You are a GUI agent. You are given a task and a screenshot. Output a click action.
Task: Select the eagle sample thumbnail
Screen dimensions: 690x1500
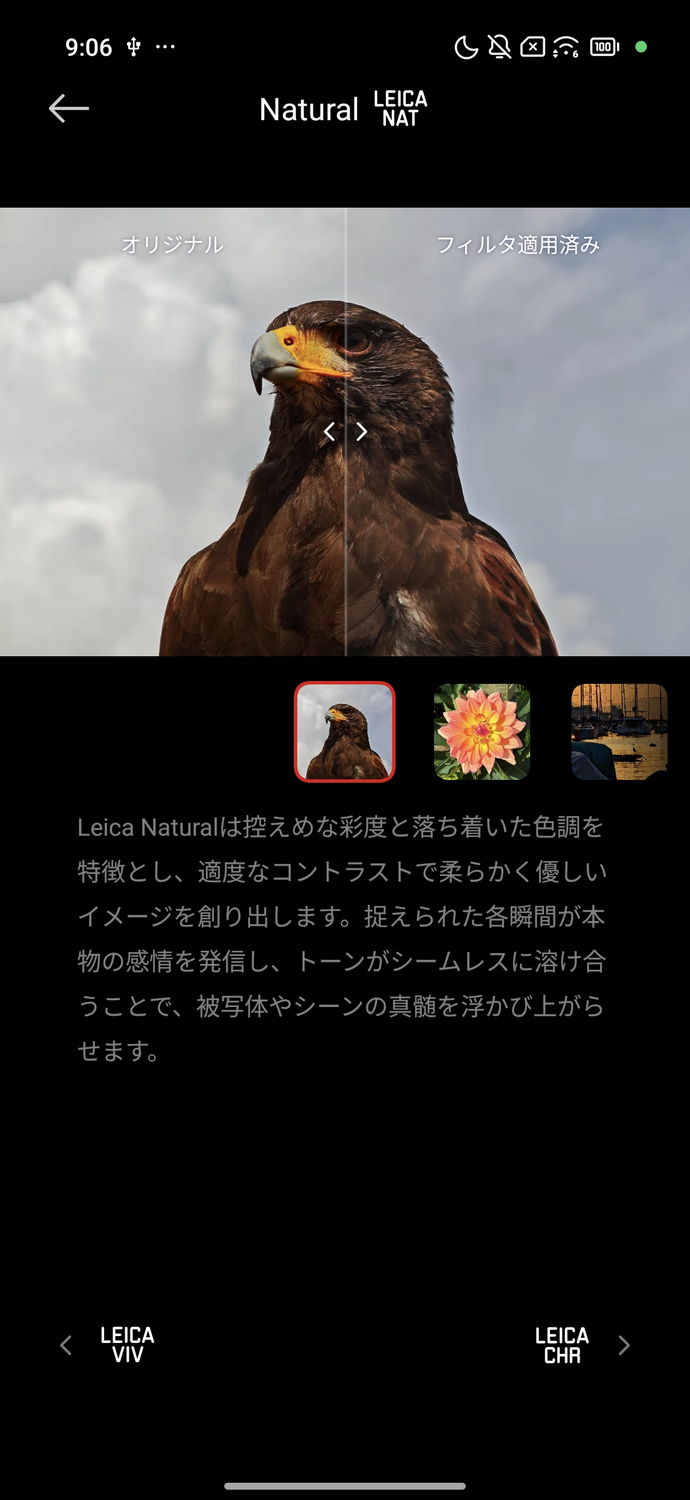(x=345, y=732)
